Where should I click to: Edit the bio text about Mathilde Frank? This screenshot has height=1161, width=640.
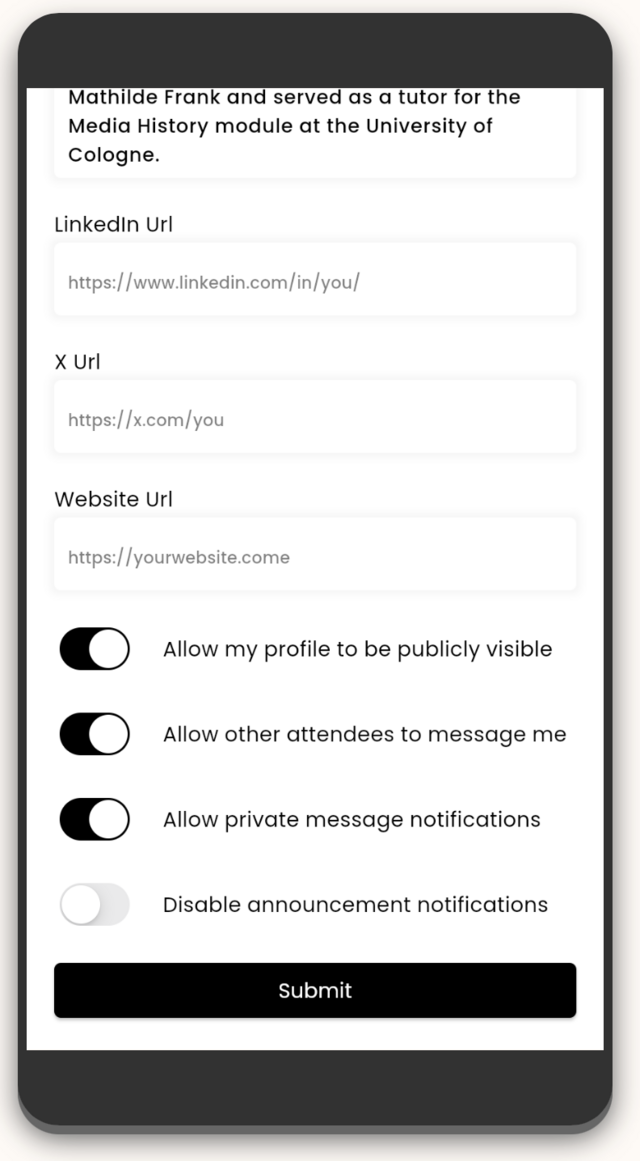pos(315,133)
